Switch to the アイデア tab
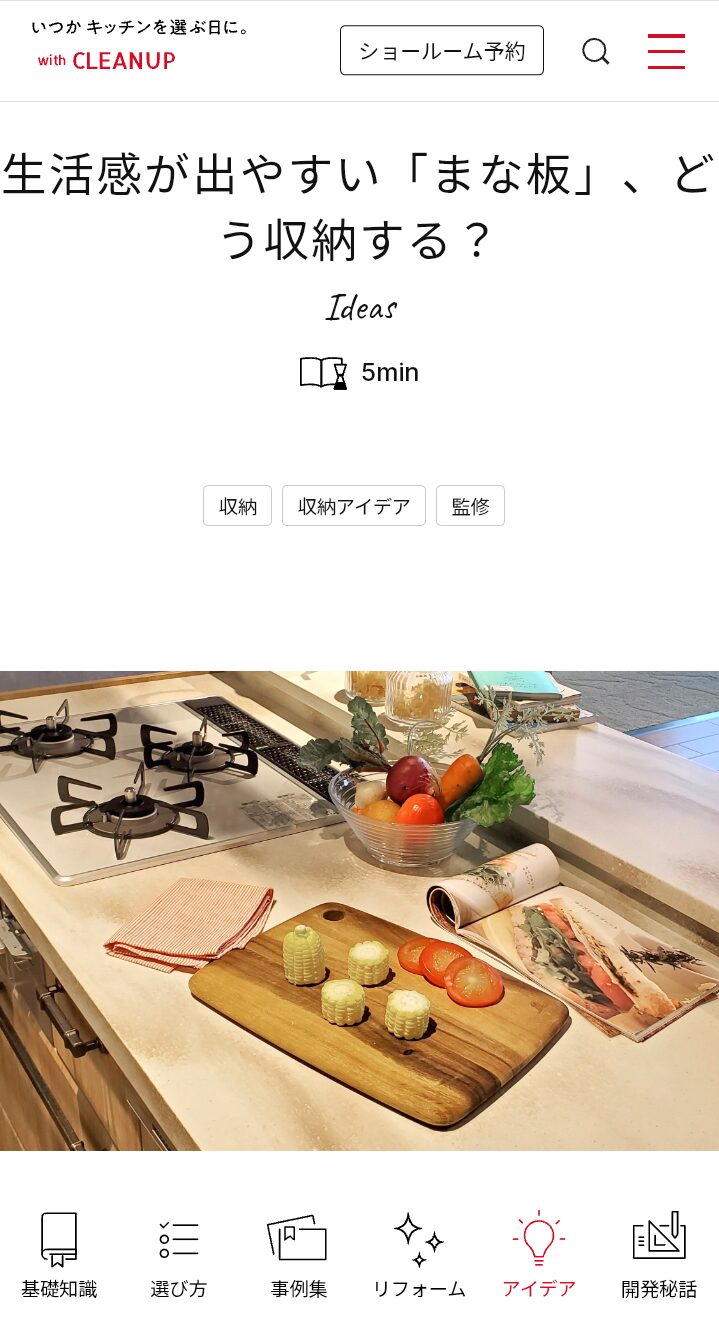The image size is (719, 1317). coord(539,1255)
